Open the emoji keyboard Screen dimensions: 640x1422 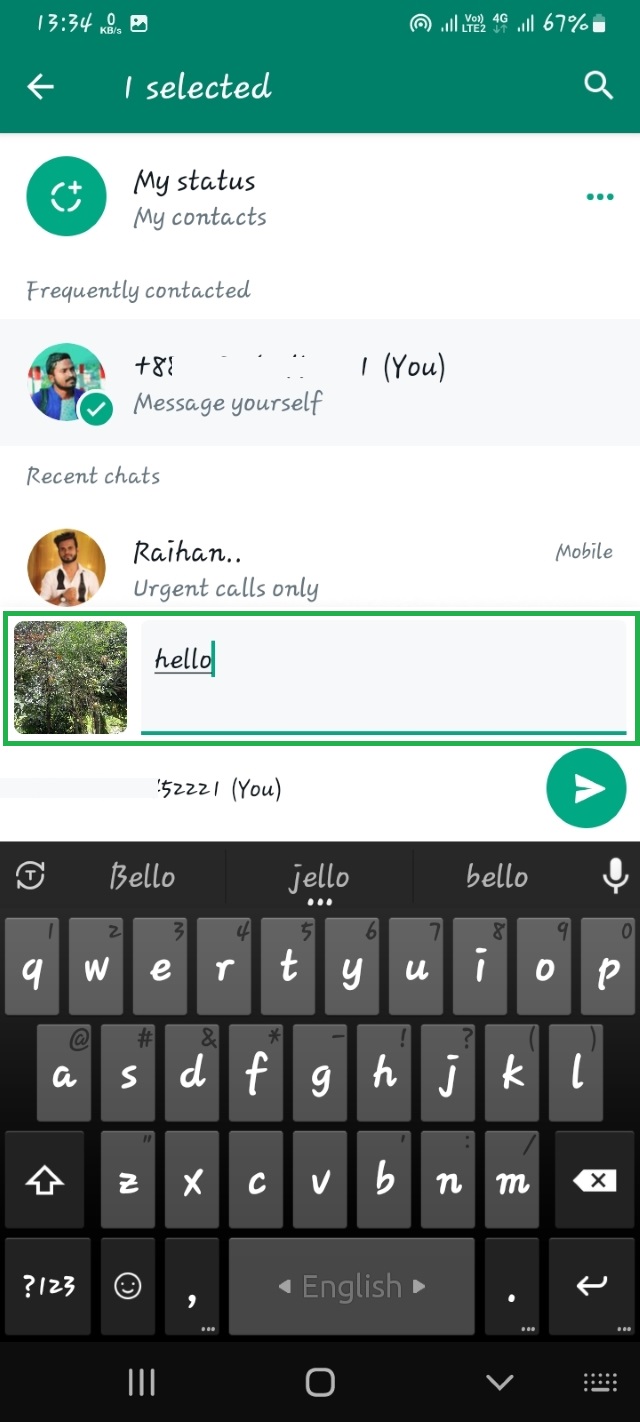click(128, 1286)
